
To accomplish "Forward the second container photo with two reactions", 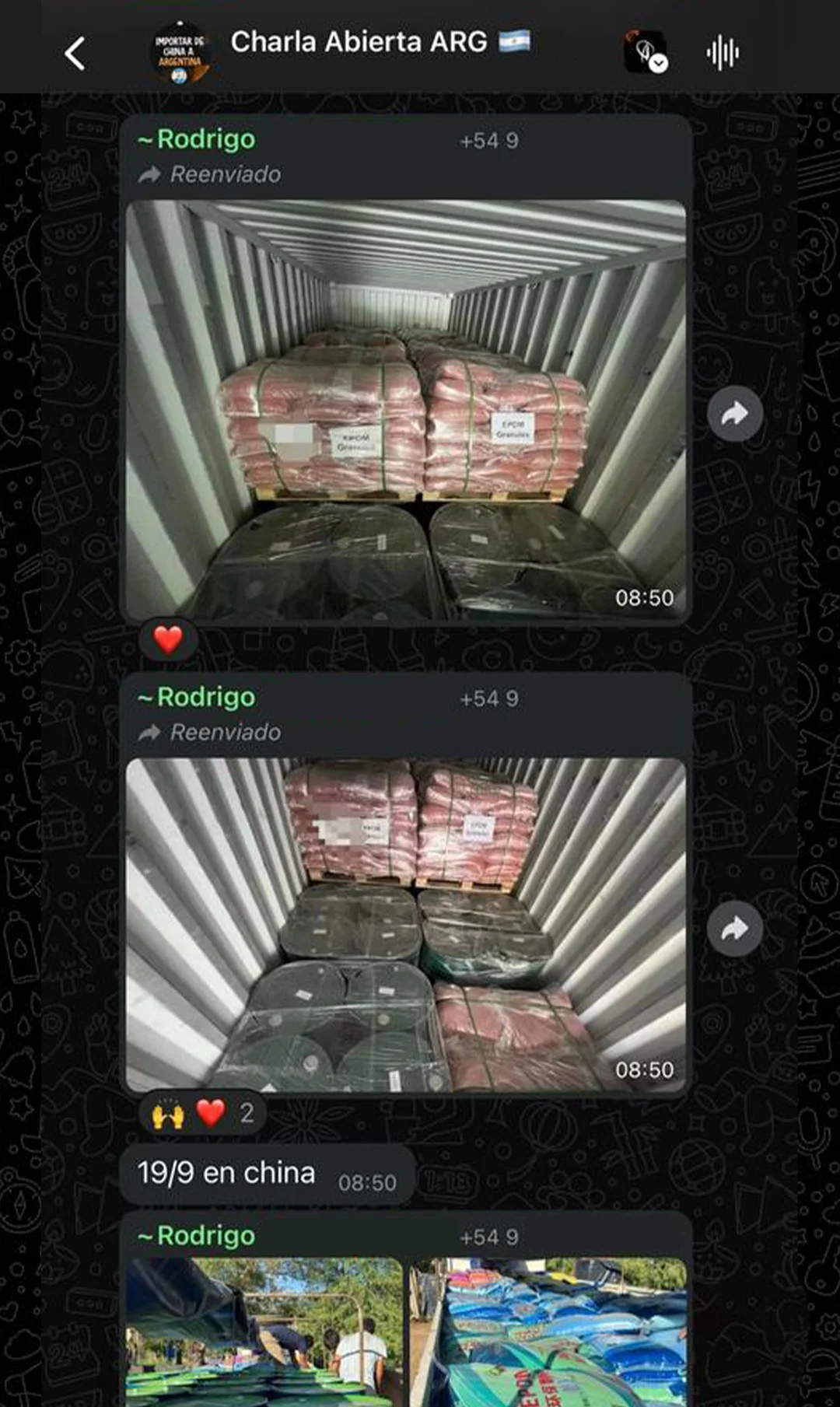I will (735, 929).
